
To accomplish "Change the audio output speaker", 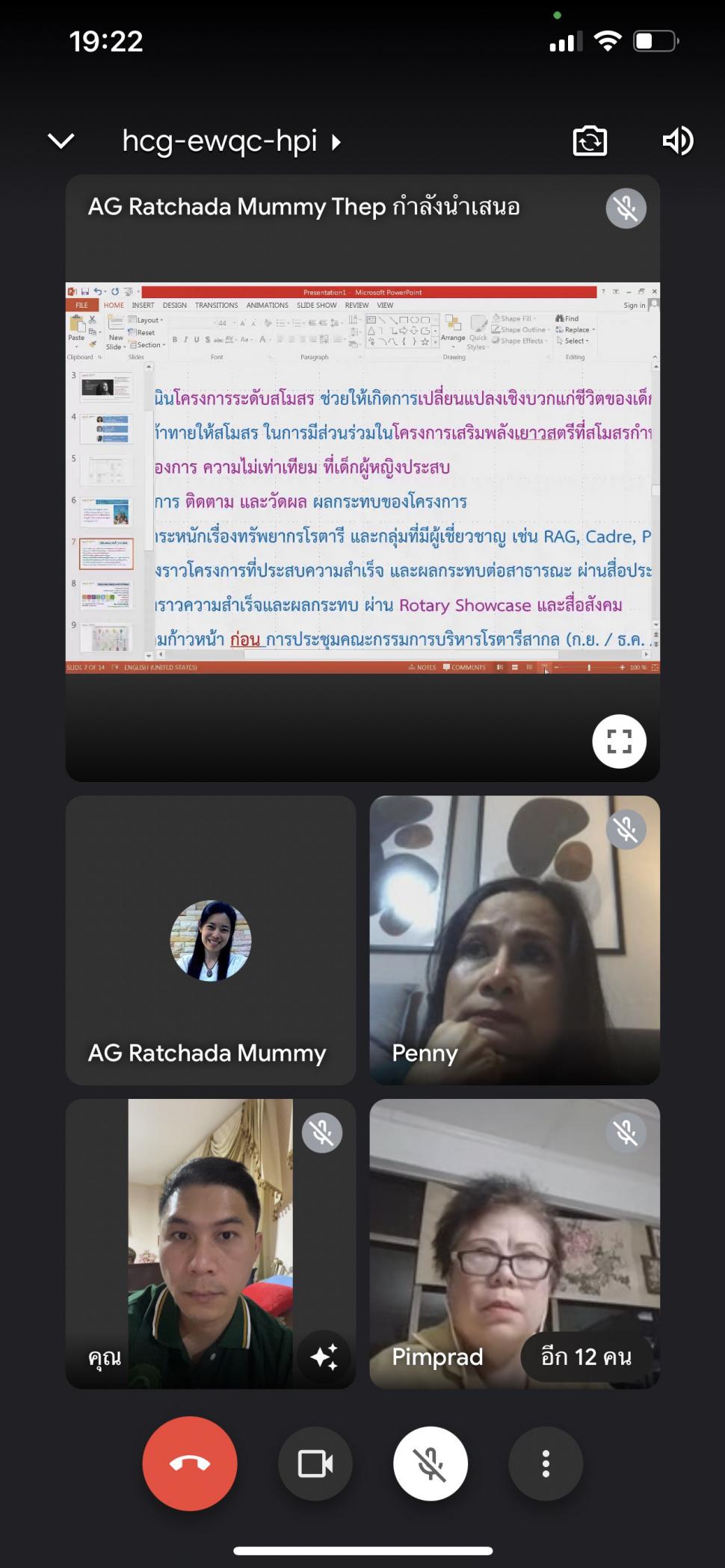I will click(x=677, y=140).
